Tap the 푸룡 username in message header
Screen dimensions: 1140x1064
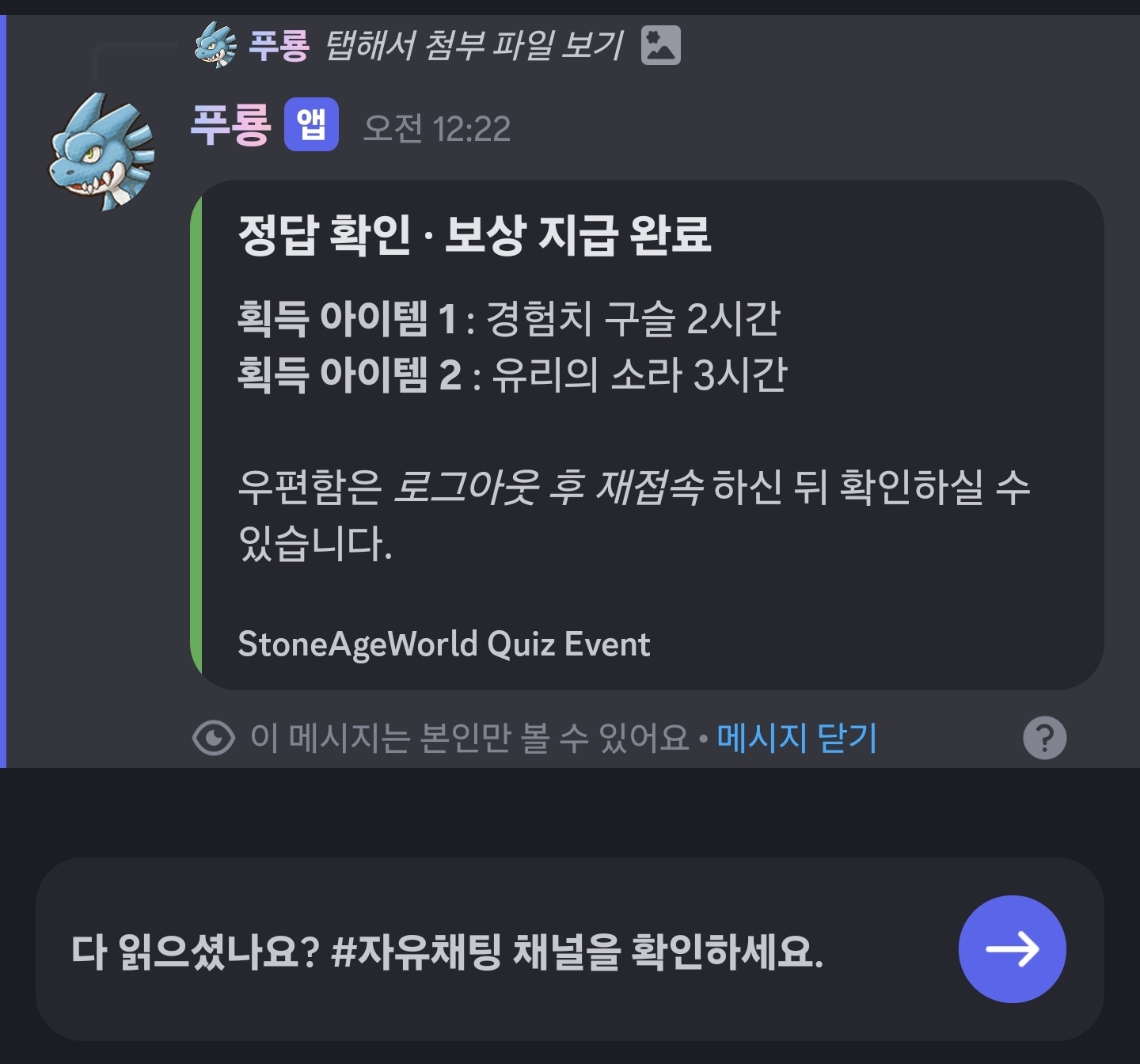click(230, 125)
